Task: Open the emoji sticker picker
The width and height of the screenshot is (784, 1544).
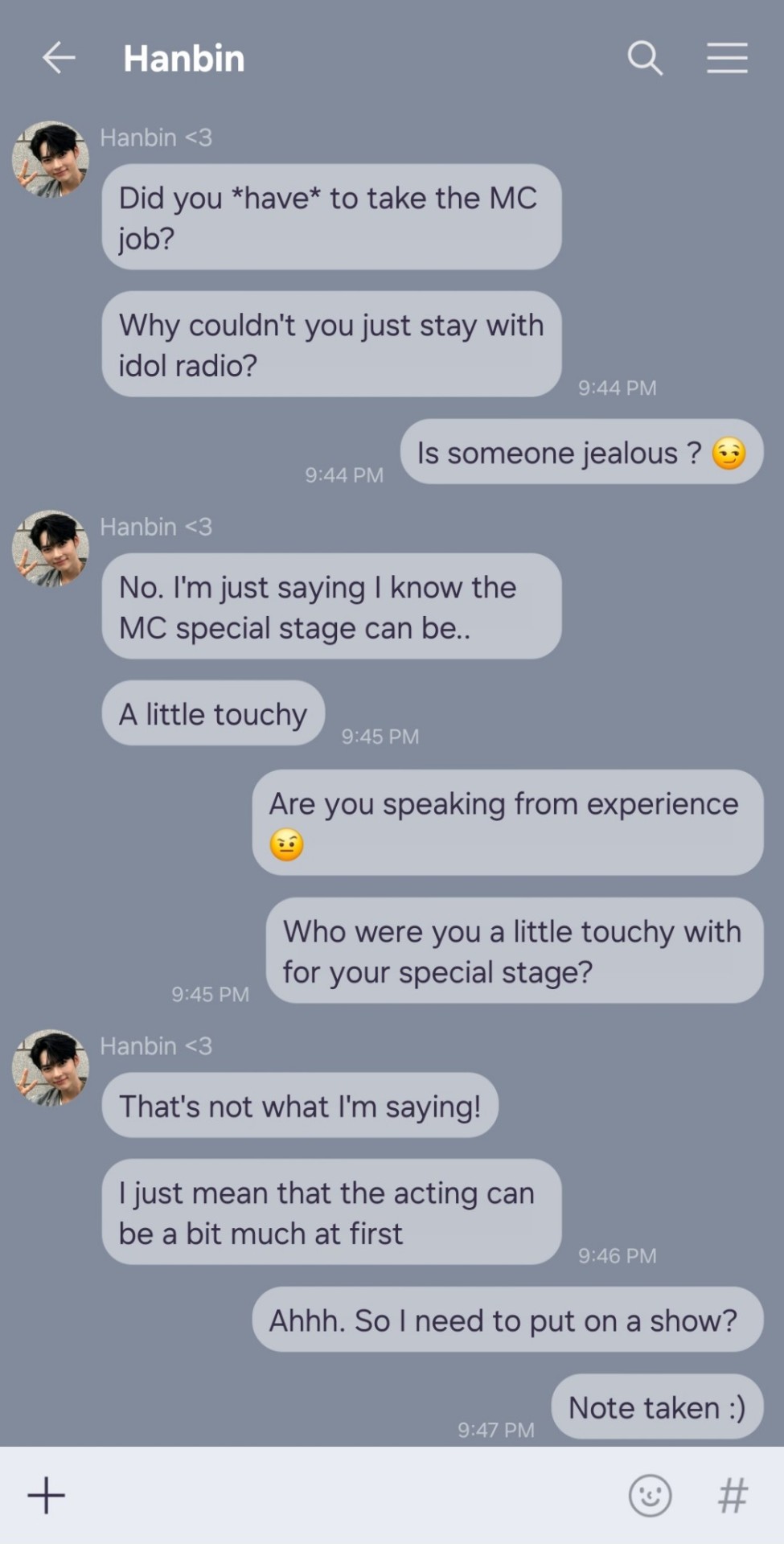Action: (x=650, y=1496)
